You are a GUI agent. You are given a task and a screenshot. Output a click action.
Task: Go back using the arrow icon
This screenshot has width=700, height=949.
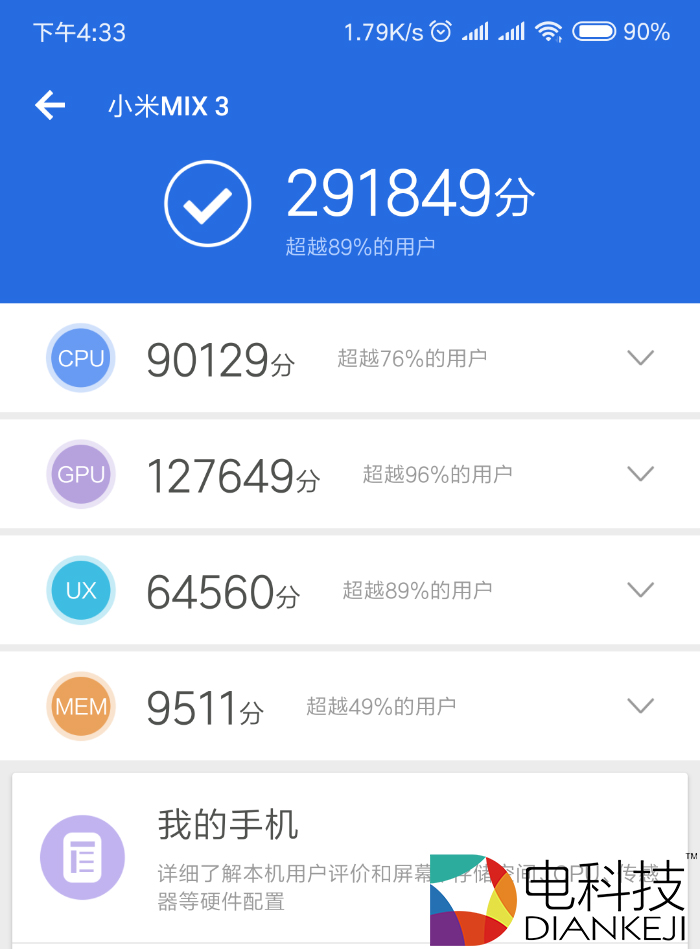coord(50,106)
